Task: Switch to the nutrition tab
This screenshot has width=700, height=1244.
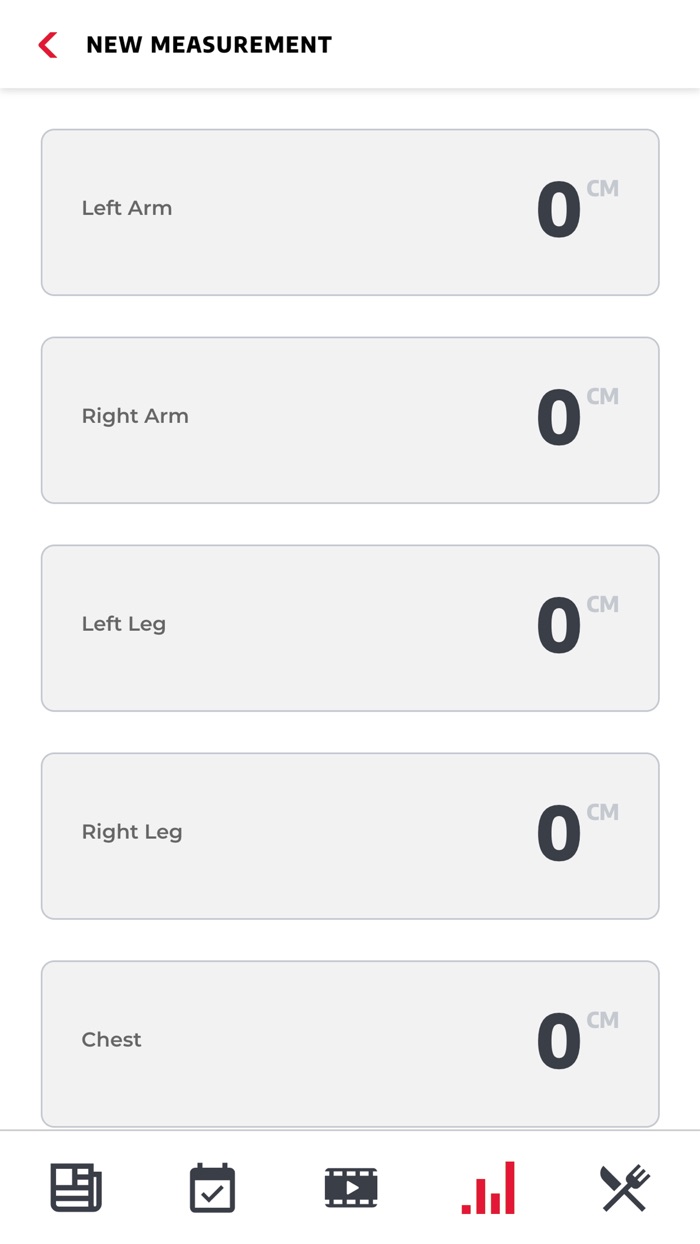Action: click(625, 1188)
